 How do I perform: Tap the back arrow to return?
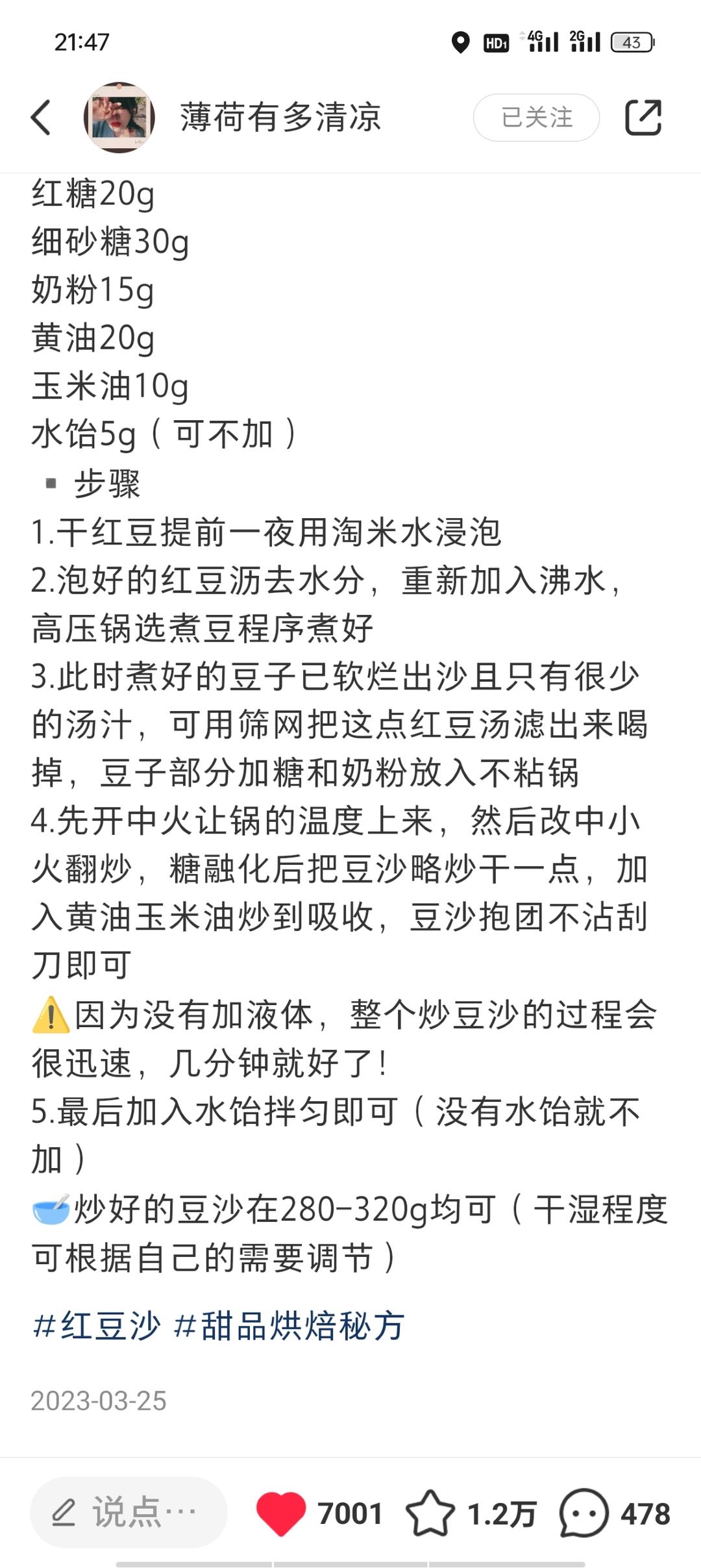pos(41,118)
